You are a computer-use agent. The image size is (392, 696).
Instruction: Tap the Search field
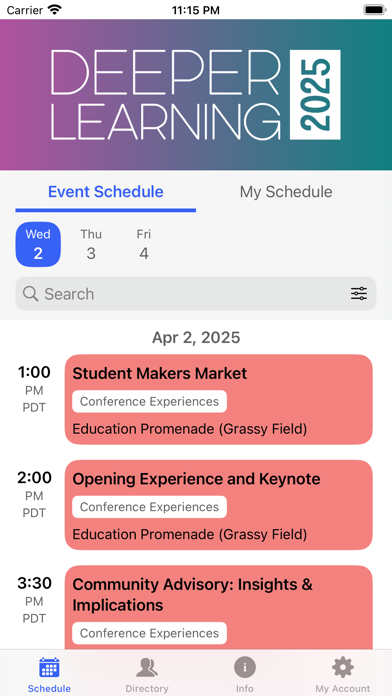tap(196, 293)
